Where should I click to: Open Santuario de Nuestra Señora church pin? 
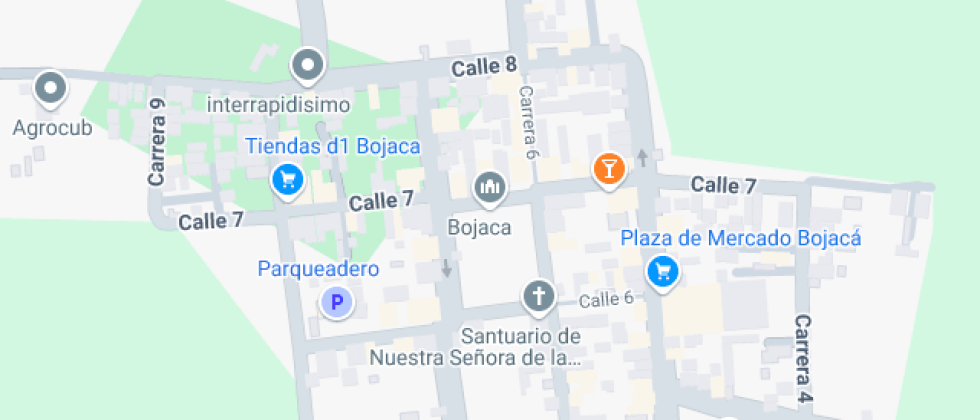click(x=539, y=296)
